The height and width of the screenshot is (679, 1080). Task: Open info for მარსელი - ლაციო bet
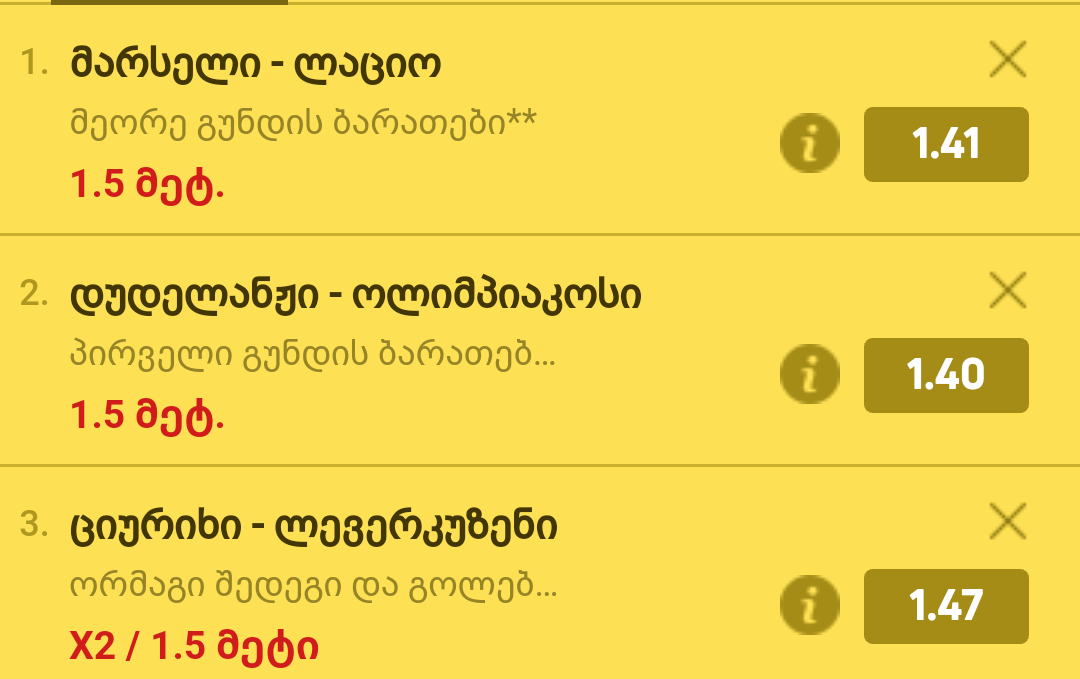(810, 144)
